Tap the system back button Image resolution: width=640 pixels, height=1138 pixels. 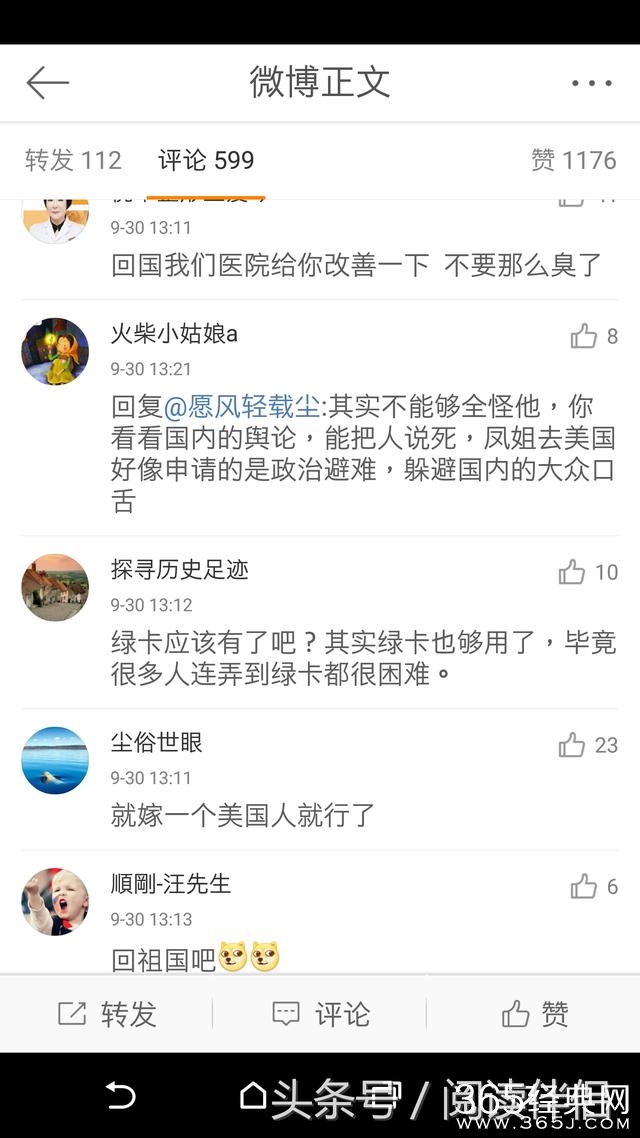click(120, 1097)
